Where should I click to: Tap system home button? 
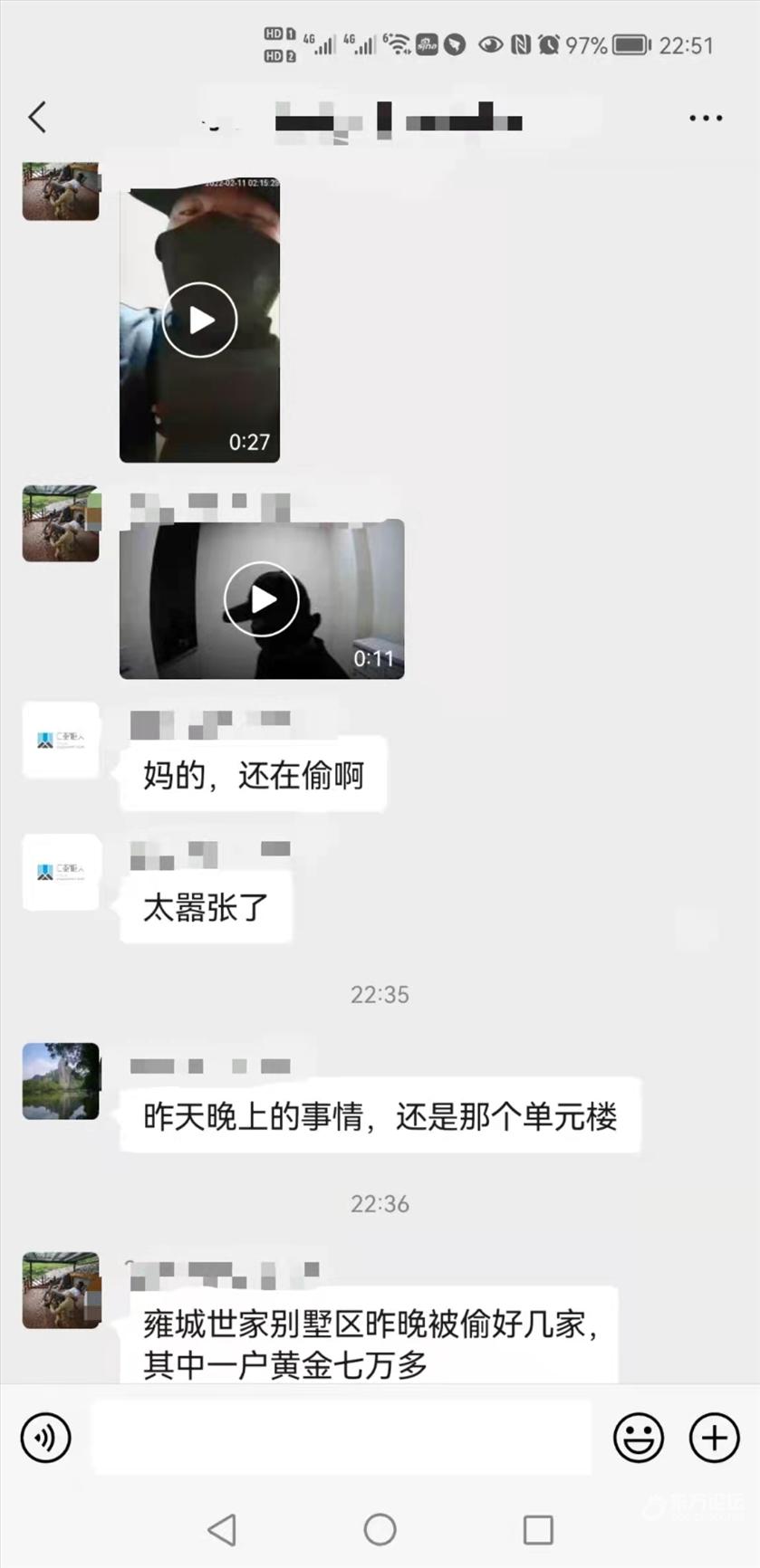point(380,1530)
